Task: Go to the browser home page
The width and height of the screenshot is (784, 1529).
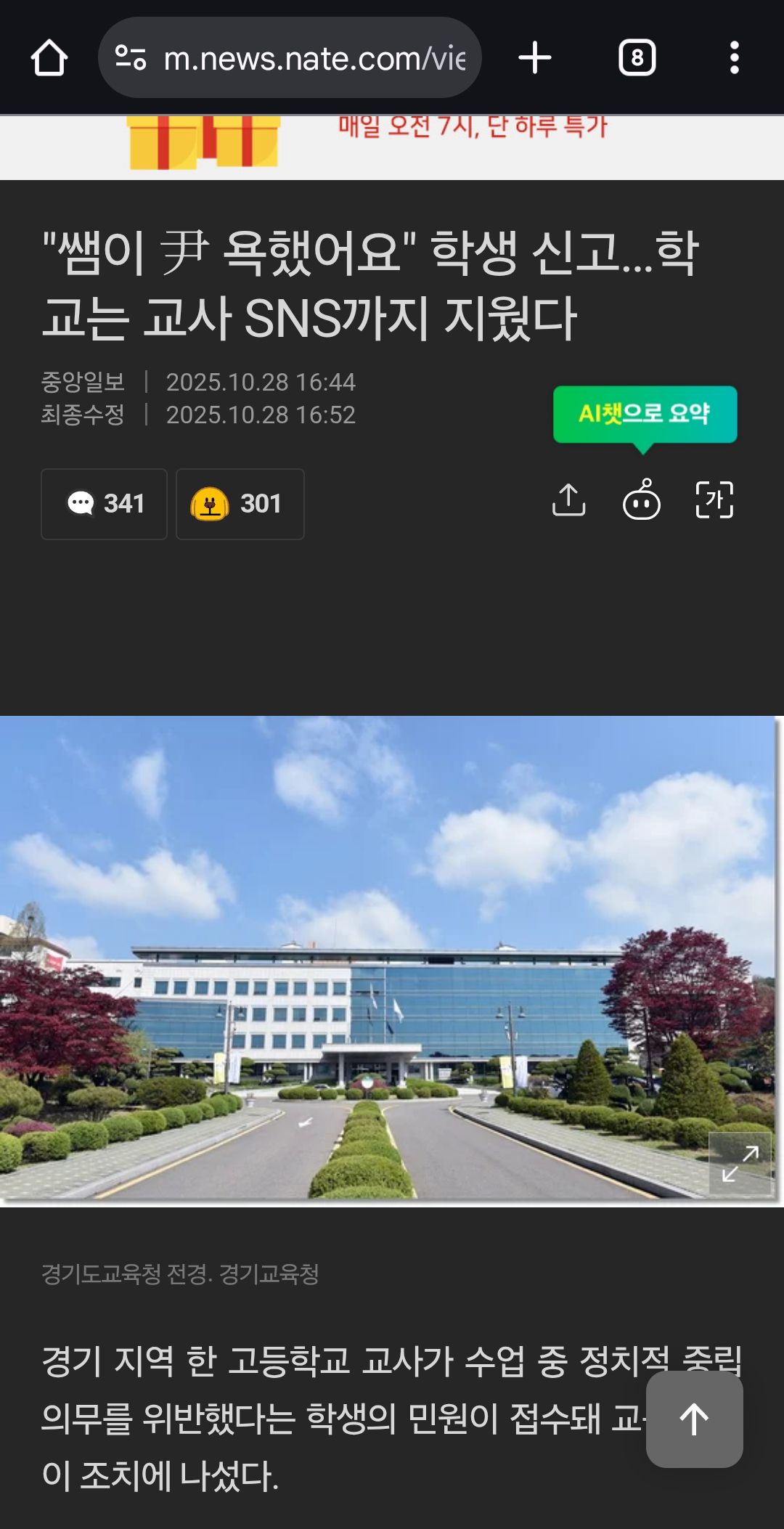Action: coord(49,58)
